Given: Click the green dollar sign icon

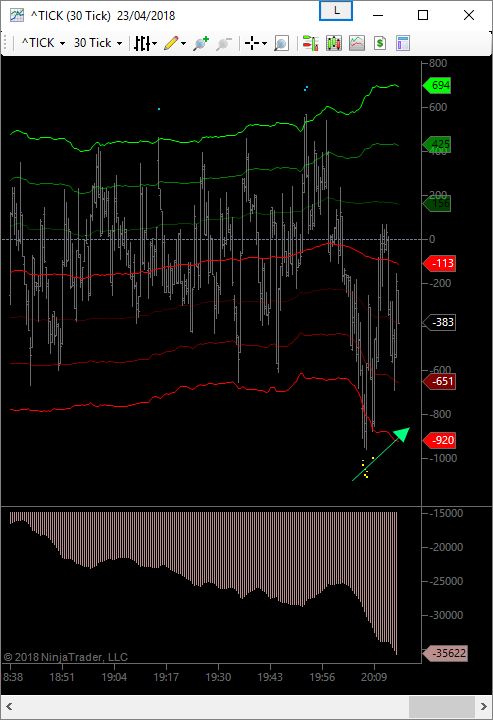Looking at the screenshot, I should [x=380, y=43].
